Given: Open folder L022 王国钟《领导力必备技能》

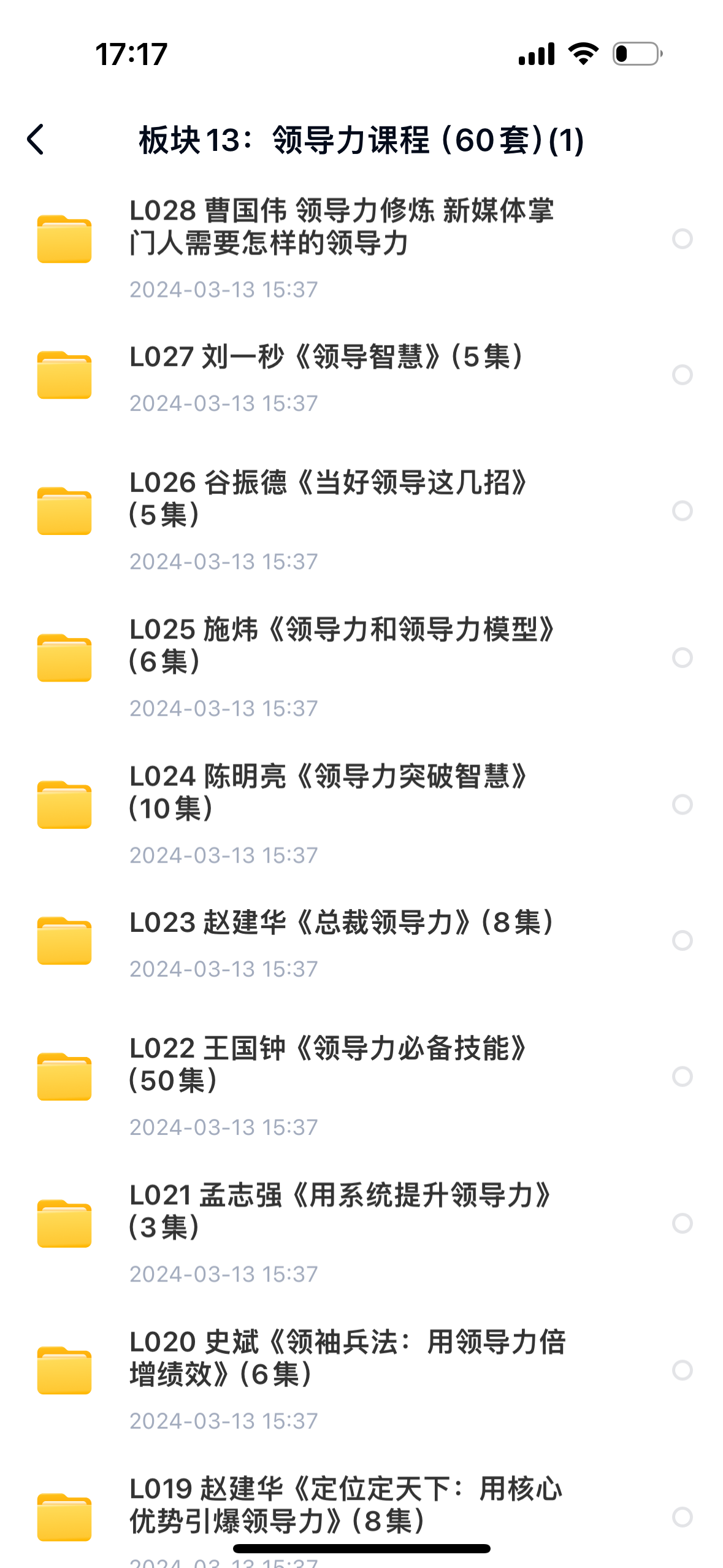Looking at the screenshot, I should (x=328, y=1064).
